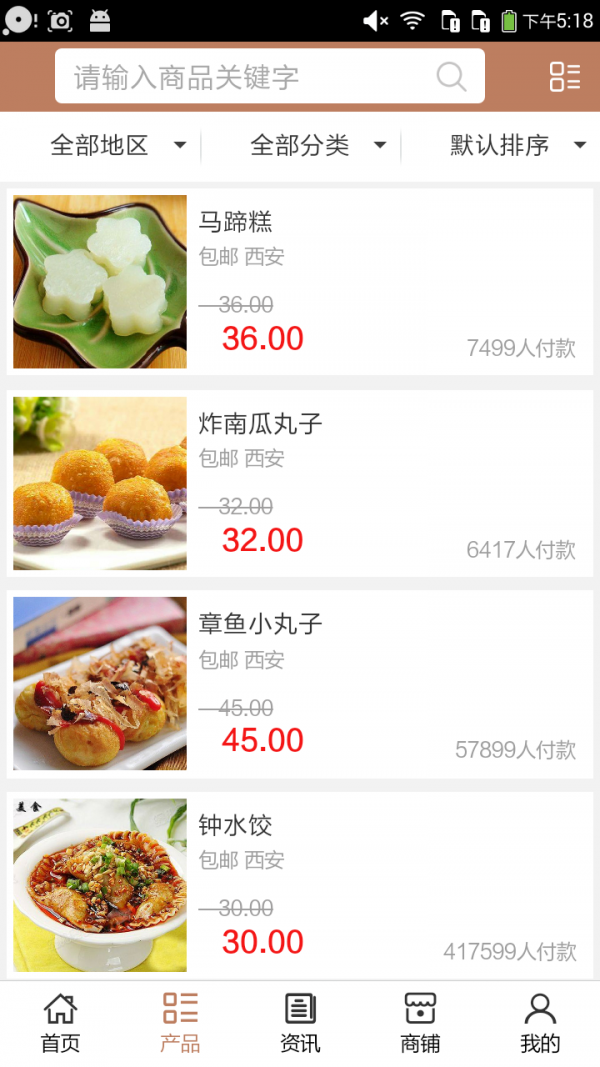Expand the 全部地区 region dropdown
This screenshot has height=1067, width=600.
118,146
